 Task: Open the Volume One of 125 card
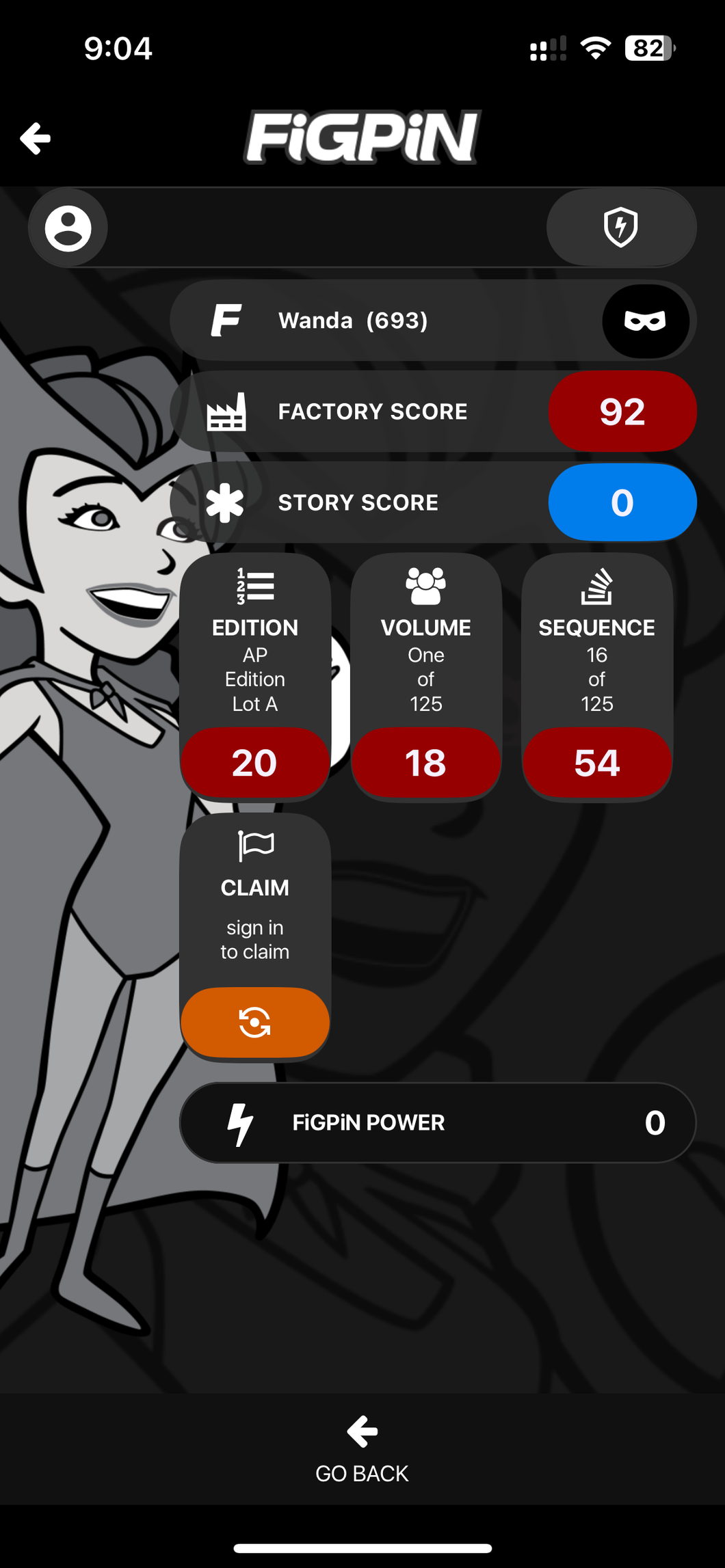pyautogui.click(x=425, y=675)
